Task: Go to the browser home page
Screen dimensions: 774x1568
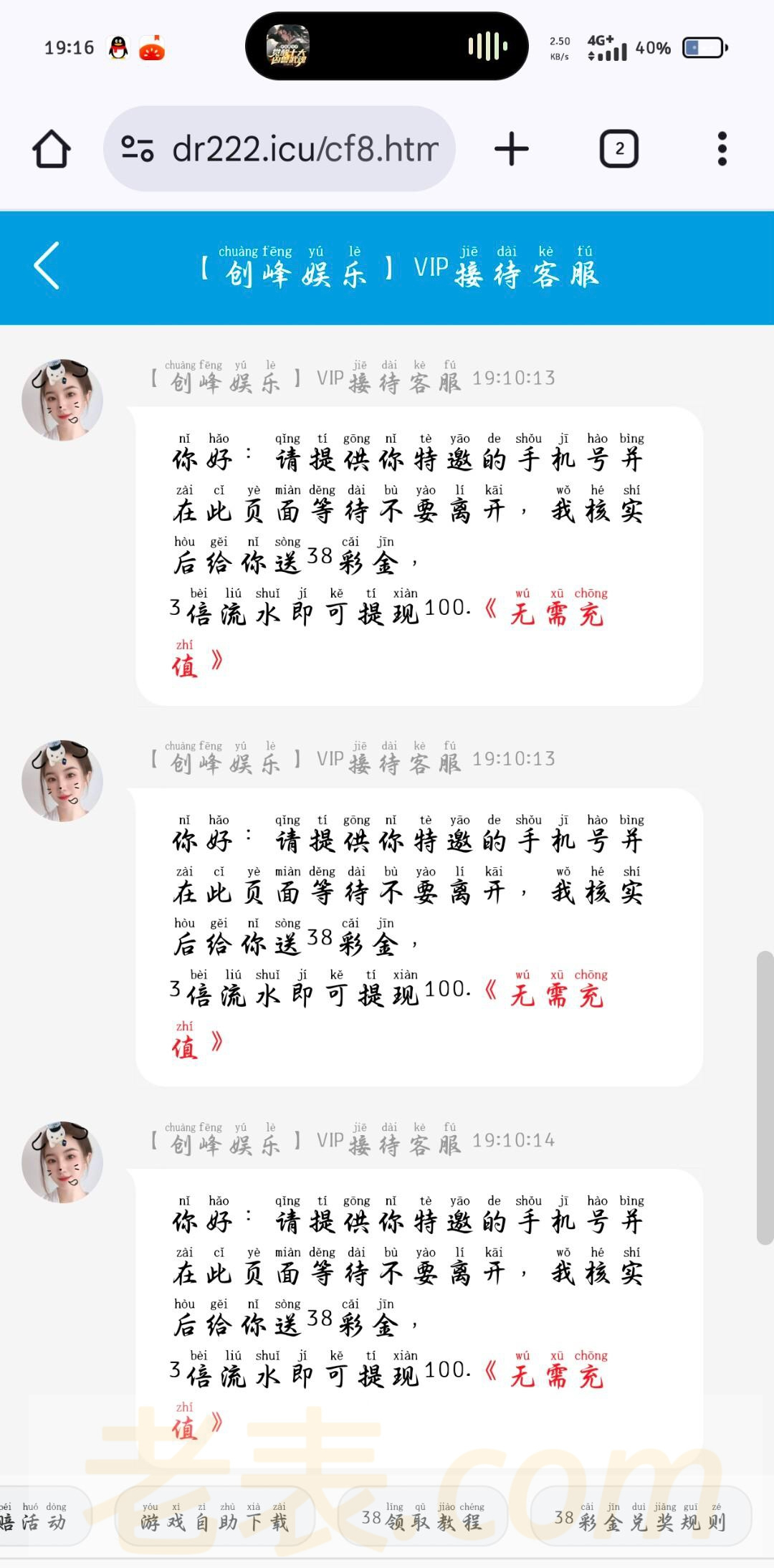Action: (52, 149)
